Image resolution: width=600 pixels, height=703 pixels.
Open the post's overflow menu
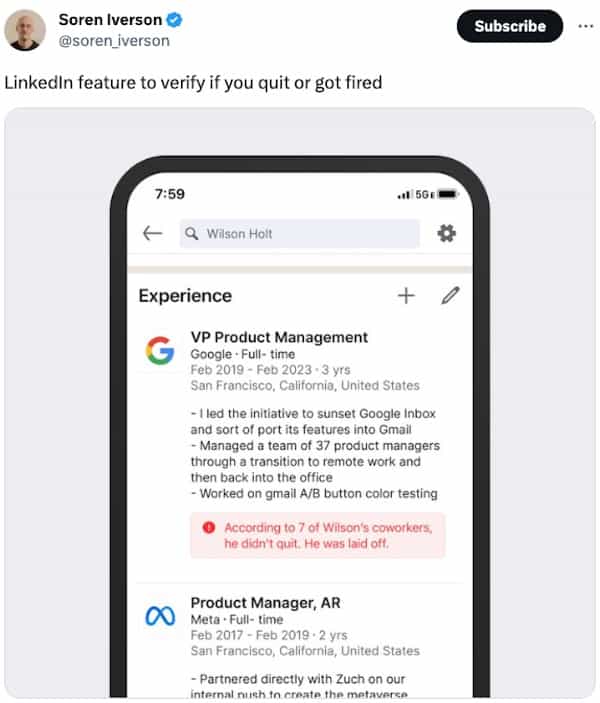[x=584, y=26]
